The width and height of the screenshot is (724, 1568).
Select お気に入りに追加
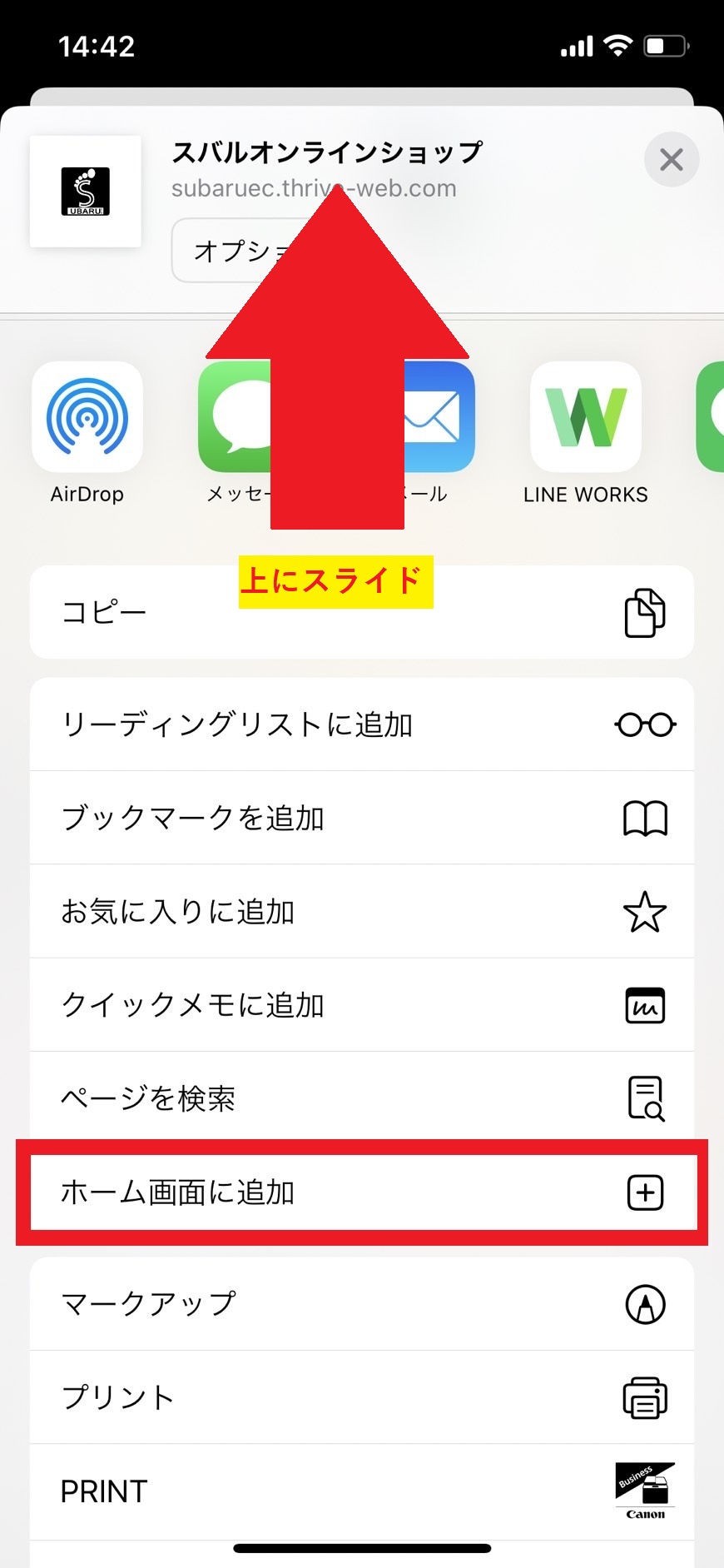[362, 911]
